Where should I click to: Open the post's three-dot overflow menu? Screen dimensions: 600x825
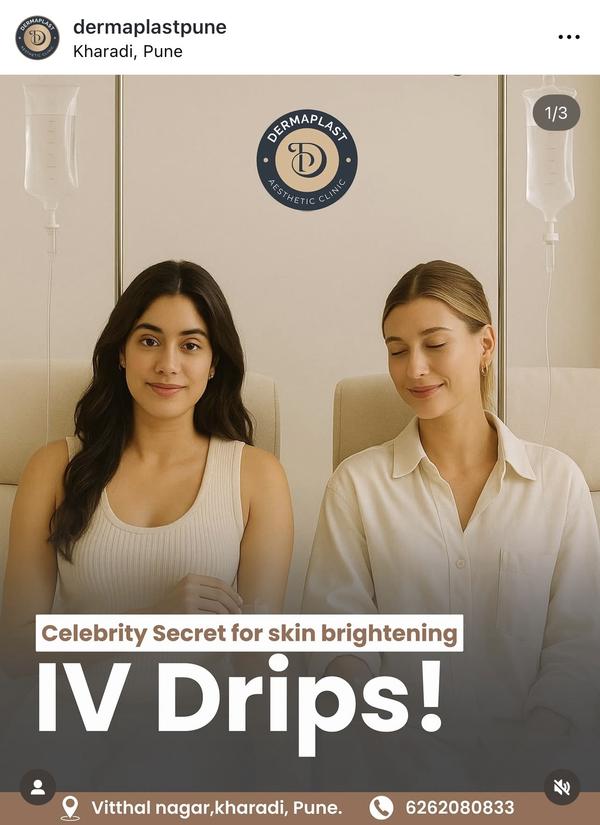[568, 37]
